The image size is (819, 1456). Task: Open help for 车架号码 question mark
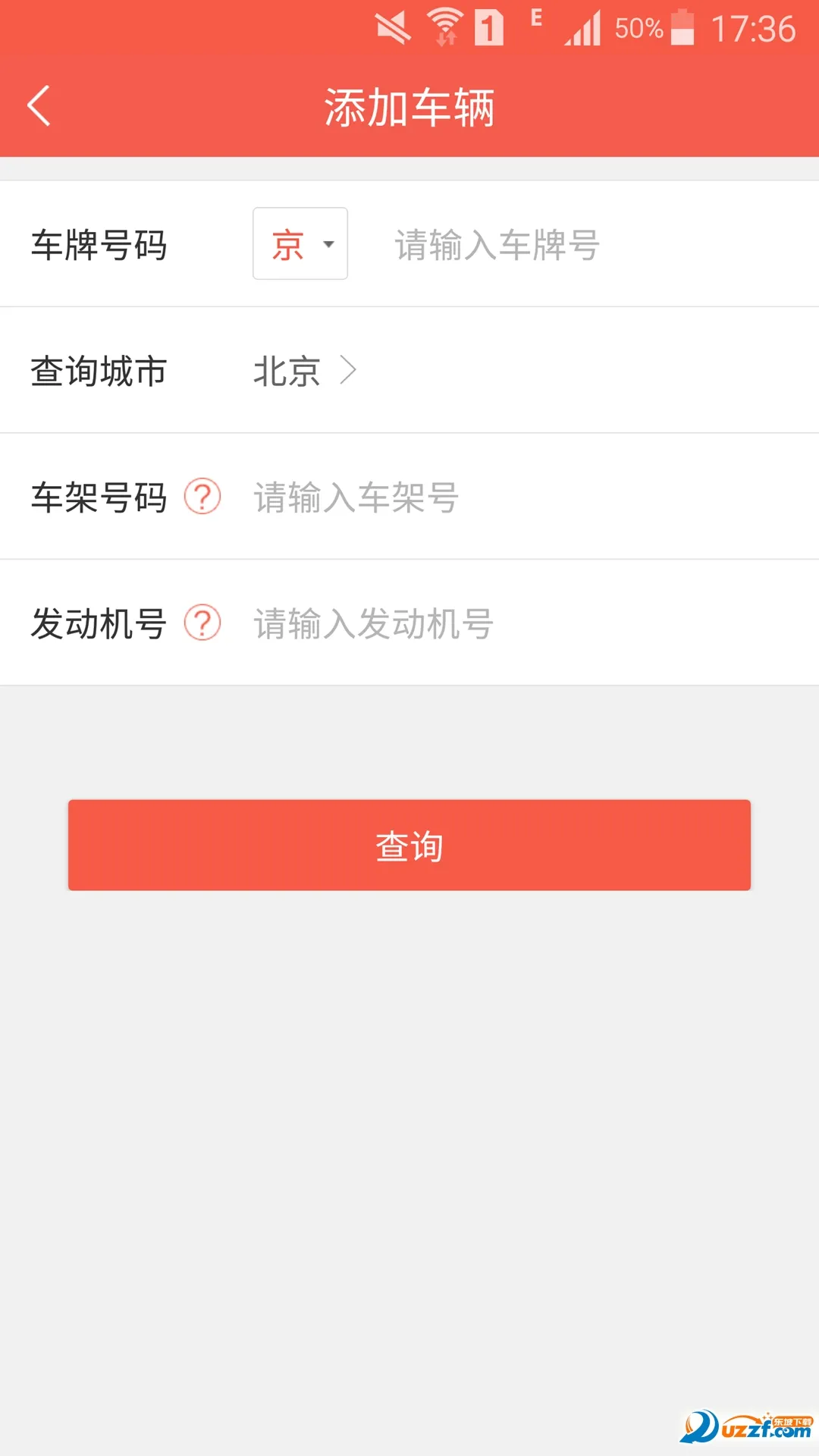201,497
